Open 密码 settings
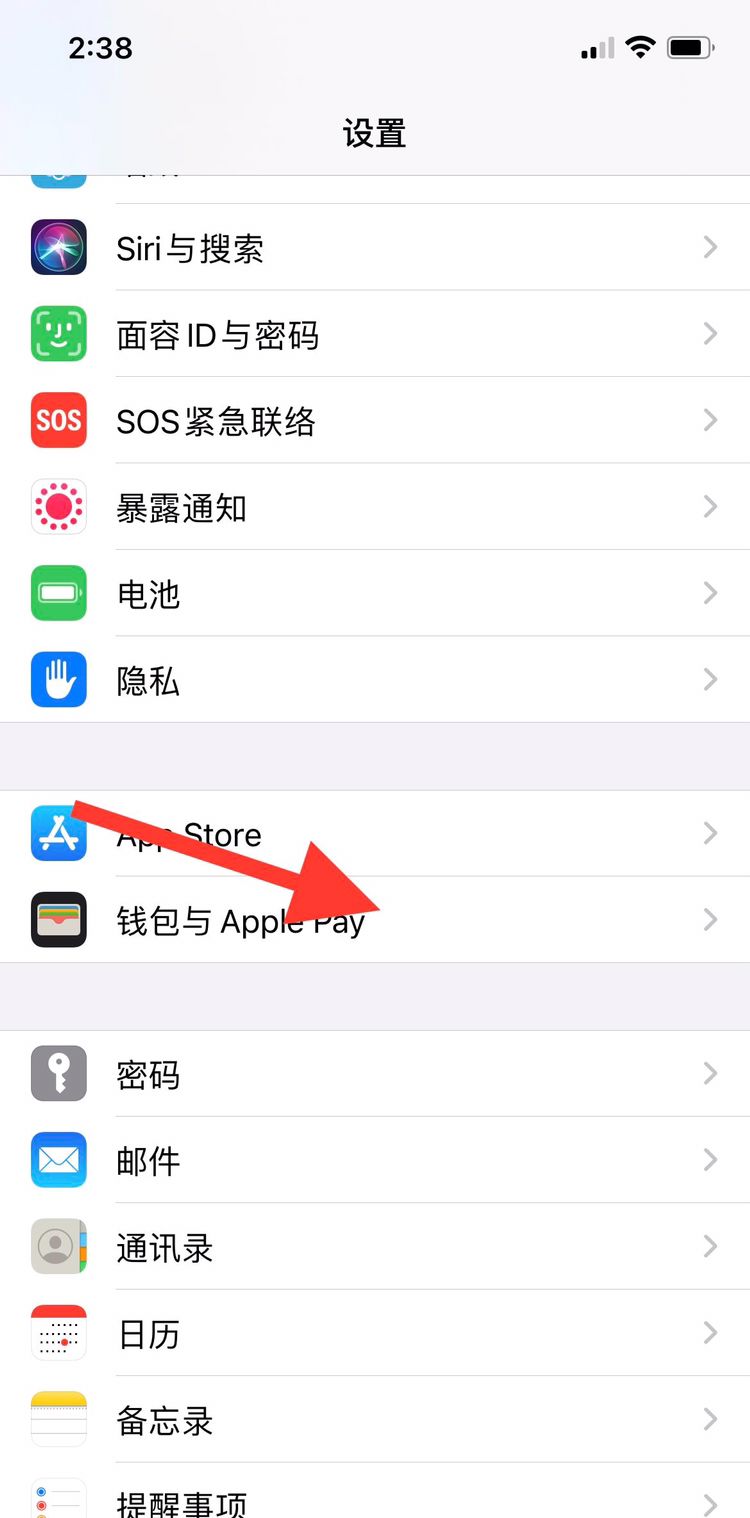The image size is (750, 1518). click(x=148, y=1075)
